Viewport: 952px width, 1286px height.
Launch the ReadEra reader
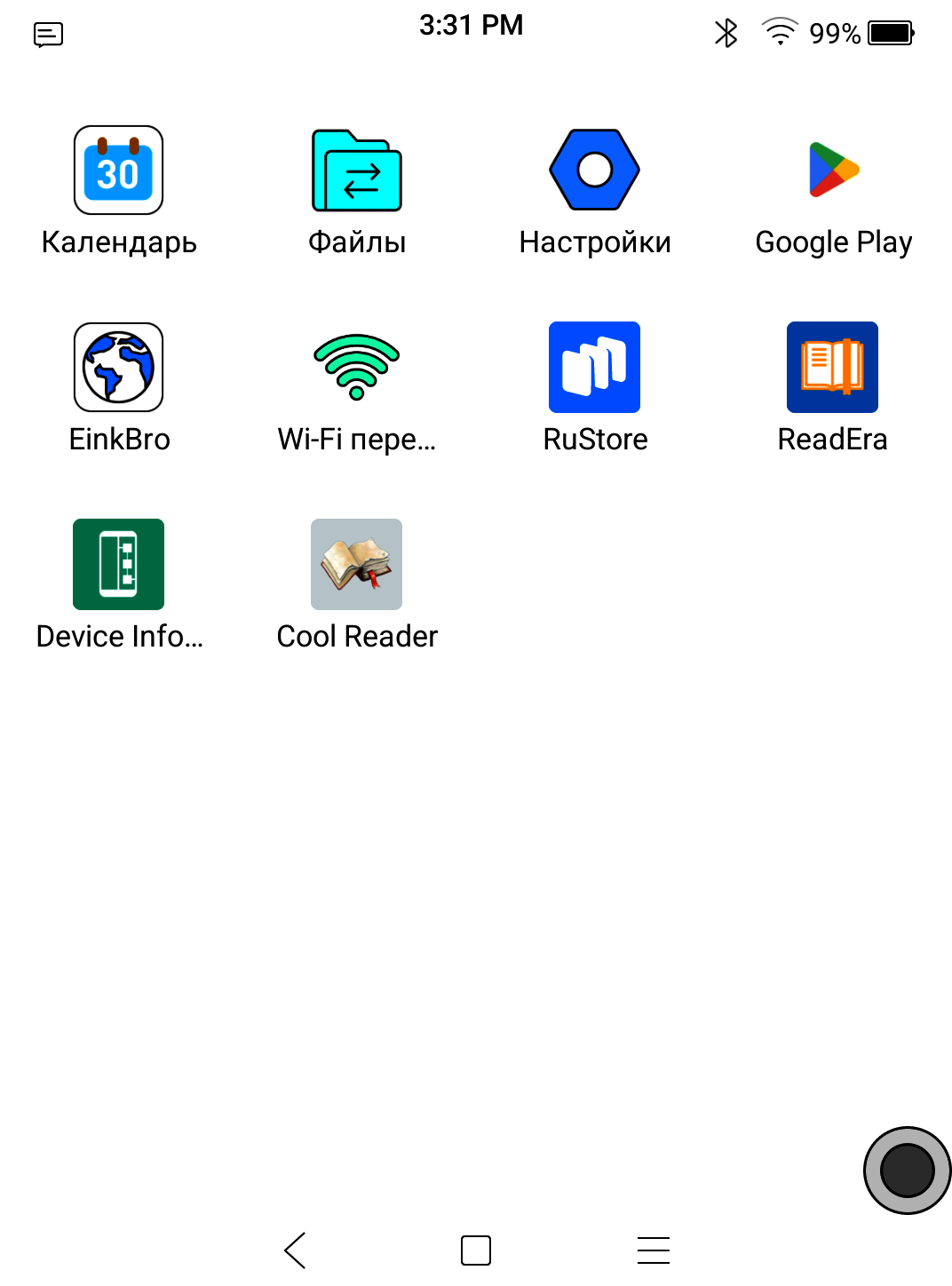832,368
